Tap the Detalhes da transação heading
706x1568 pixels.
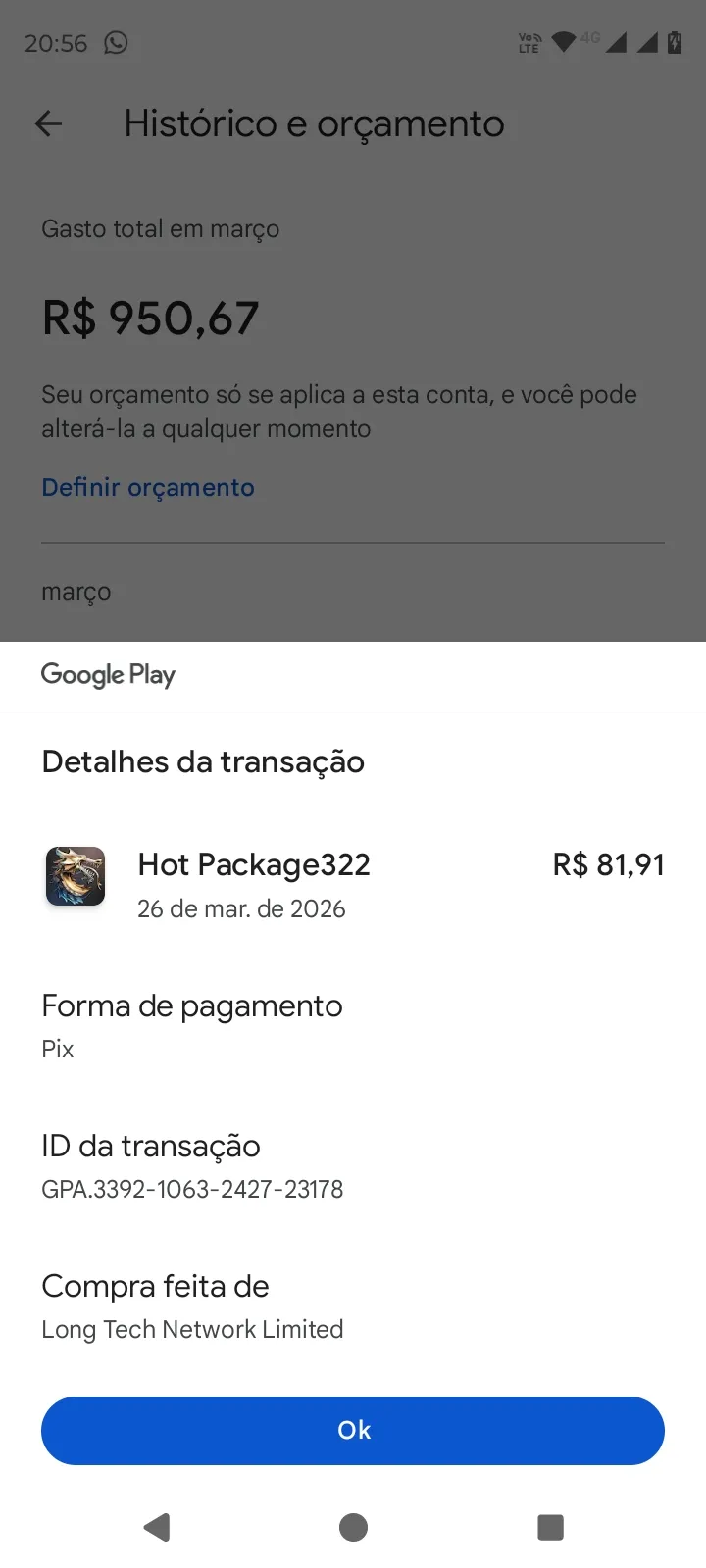pyautogui.click(x=203, y=761)
